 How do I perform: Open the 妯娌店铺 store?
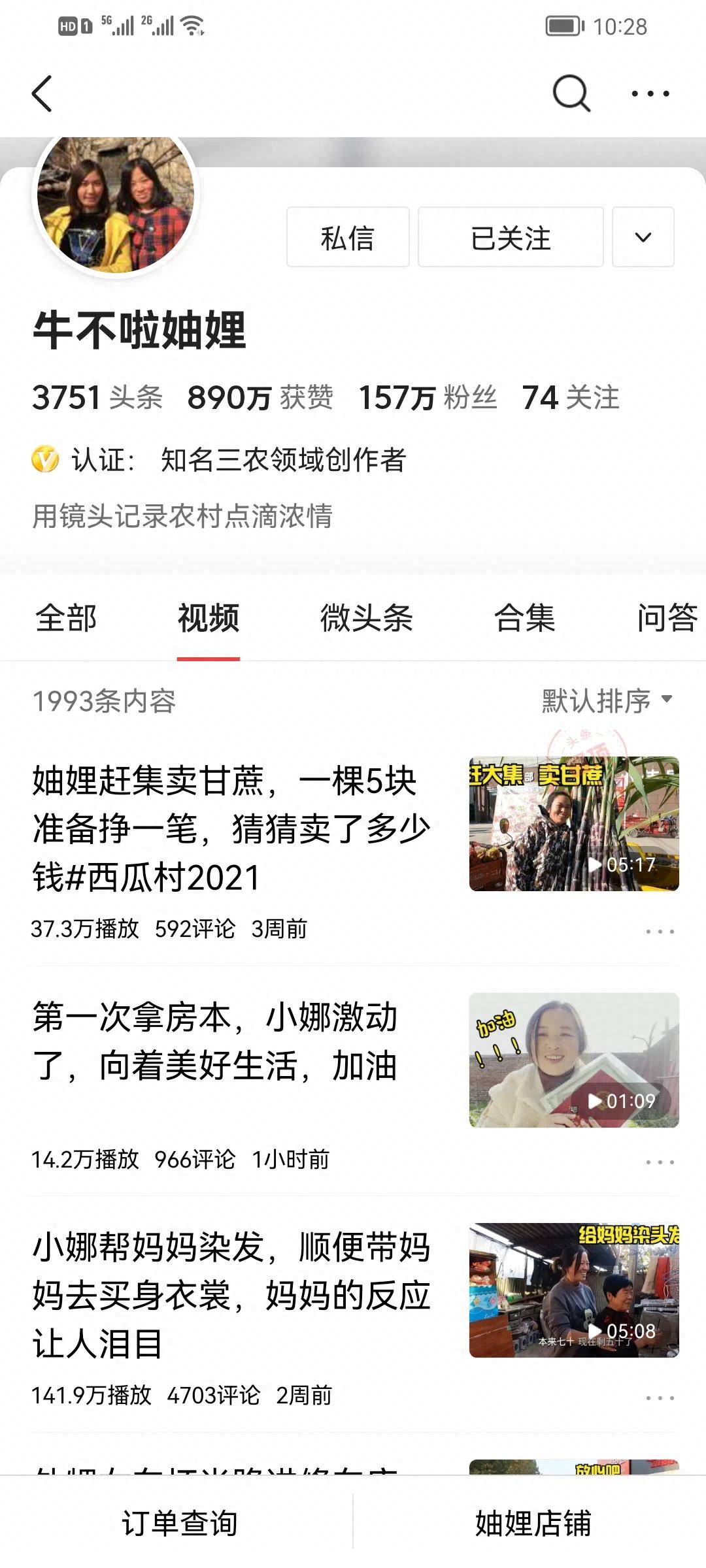click(533, 1523)
